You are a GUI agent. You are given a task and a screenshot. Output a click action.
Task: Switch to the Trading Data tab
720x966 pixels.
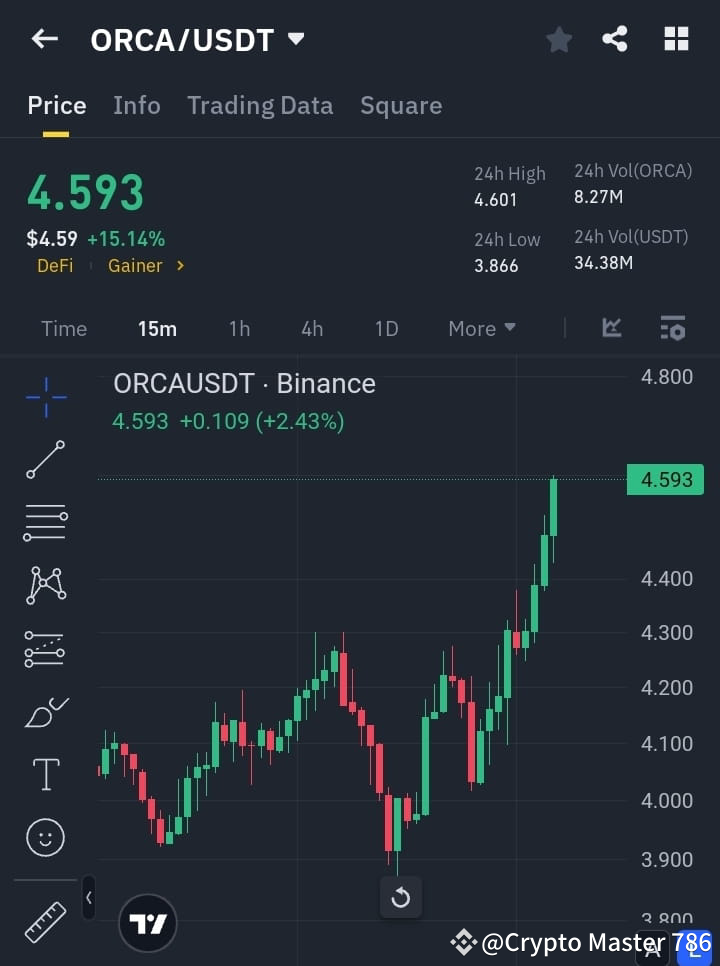click(260, 105)
